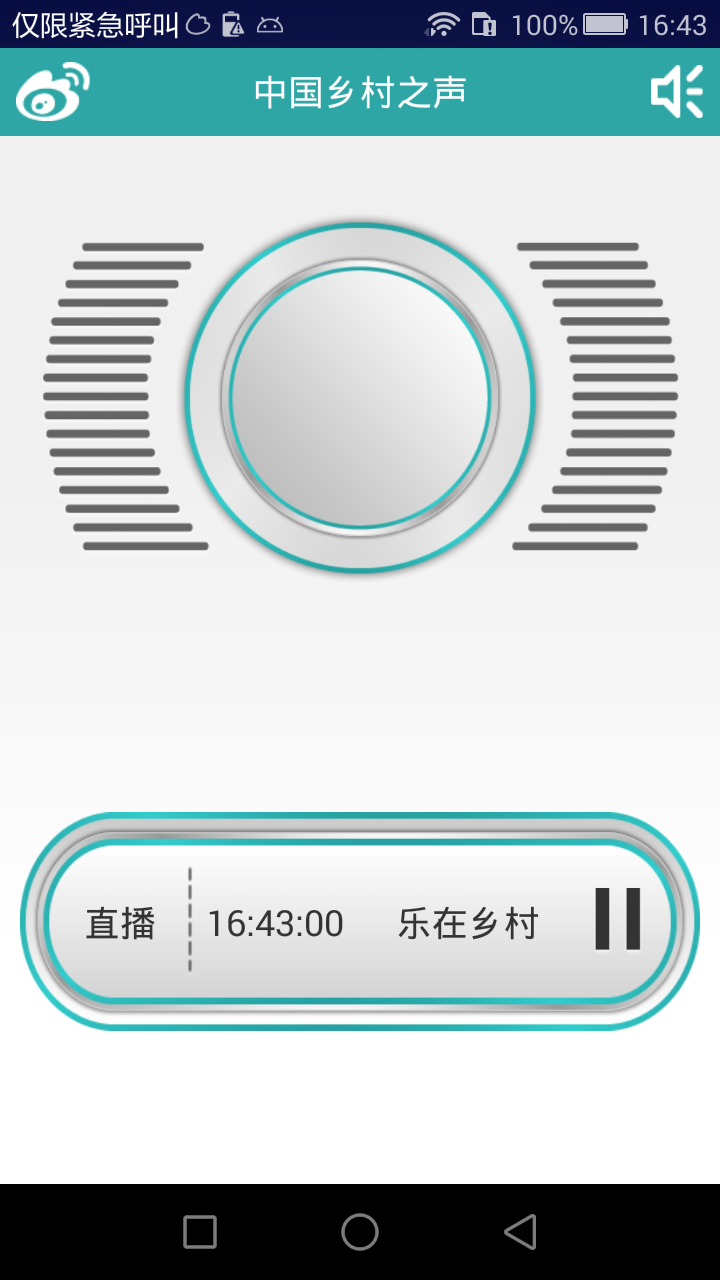720x1280 pixels.
Task: Tap the round center dial button
Action: coord(360,398)
